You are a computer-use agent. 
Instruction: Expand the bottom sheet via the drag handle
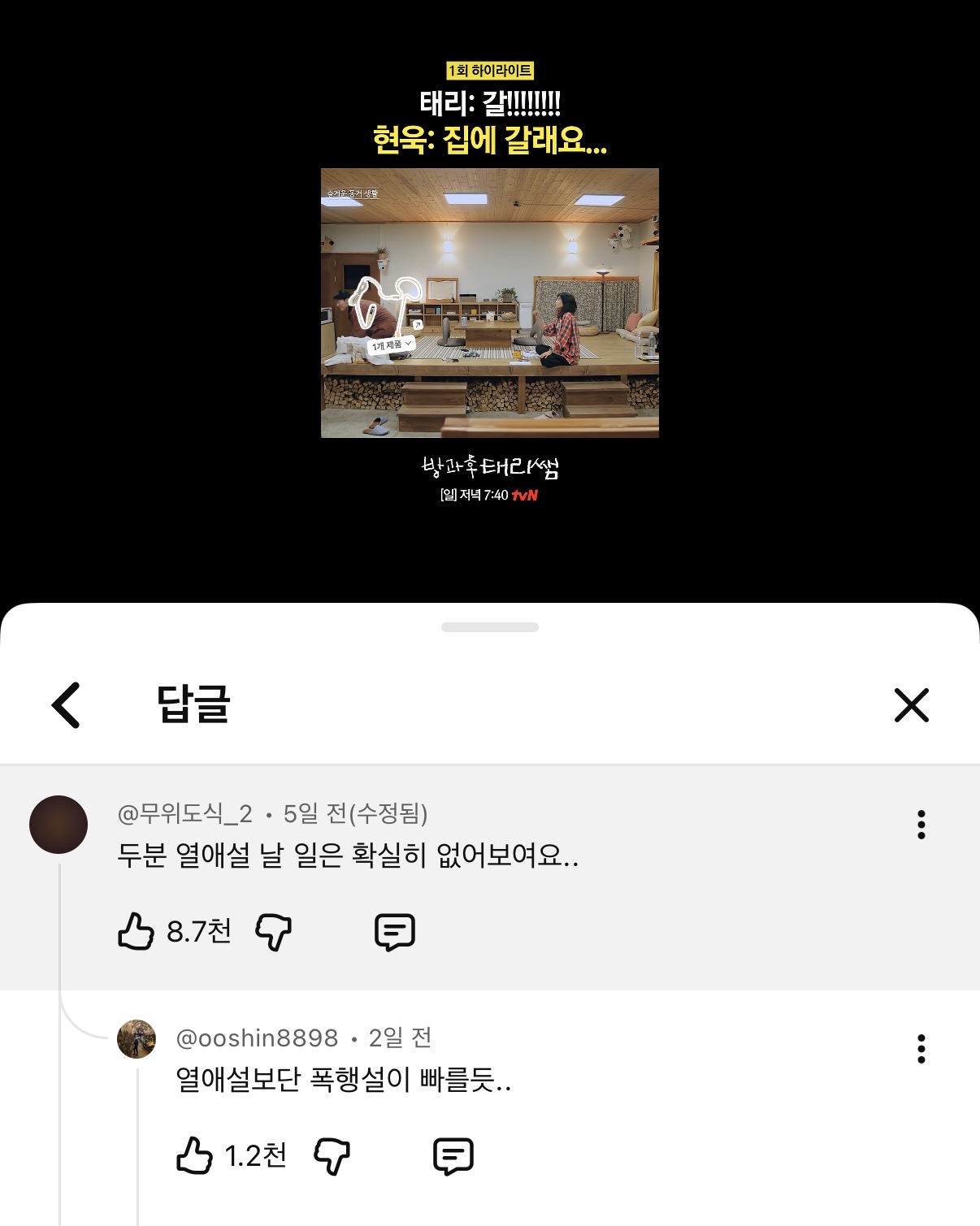pyautogui.click(x=490, y=626)
